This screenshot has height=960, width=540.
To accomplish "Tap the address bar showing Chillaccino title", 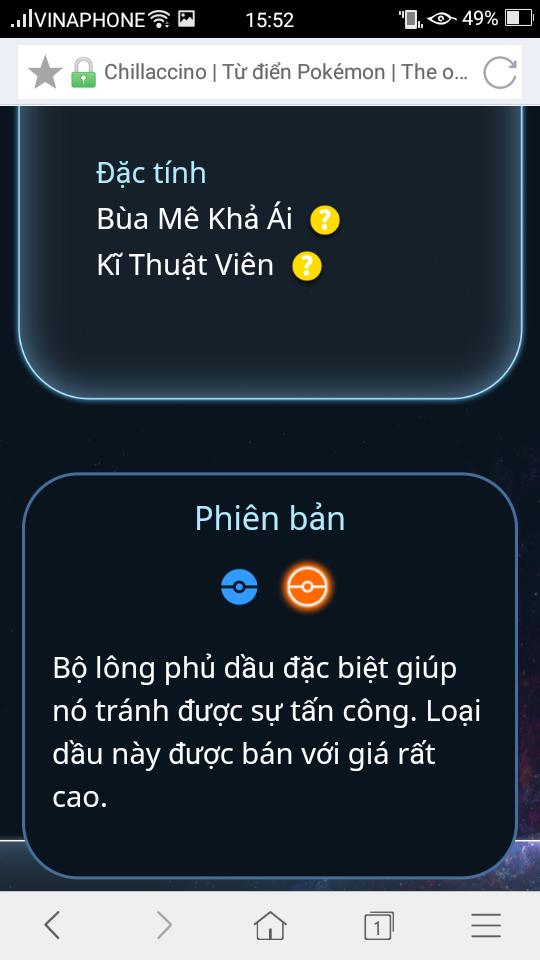I will point(286,72).
